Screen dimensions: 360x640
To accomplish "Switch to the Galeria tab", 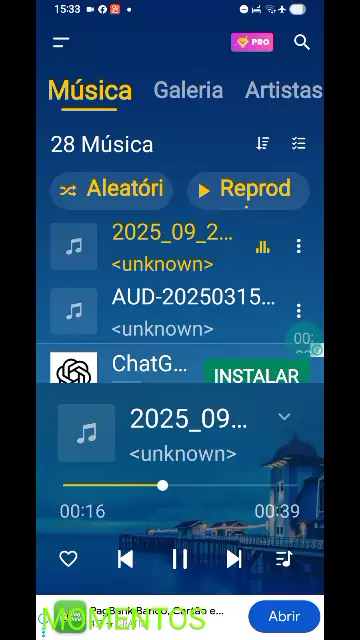I will 189,90.
